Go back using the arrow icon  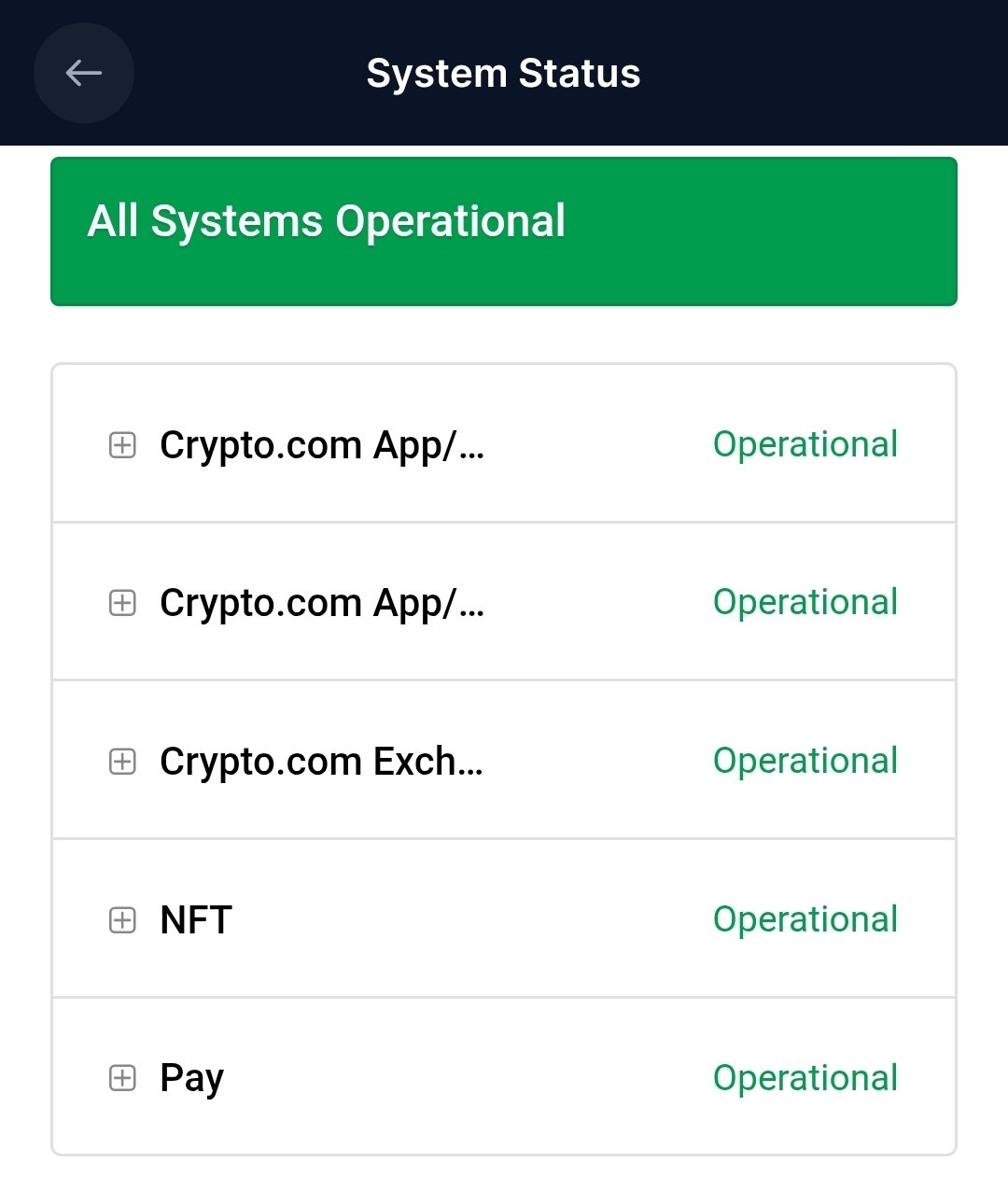pos(84,73)
